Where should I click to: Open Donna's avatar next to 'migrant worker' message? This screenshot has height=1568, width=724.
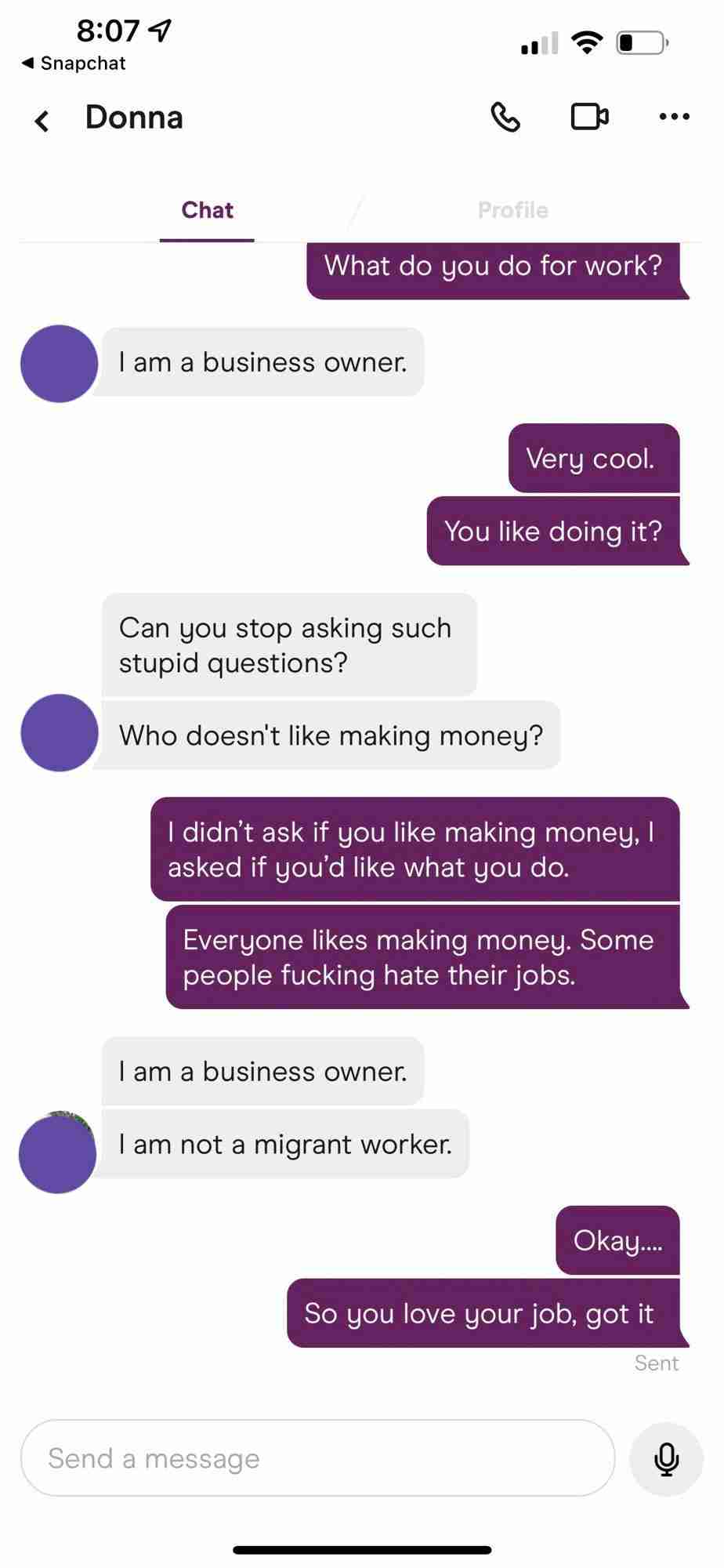58,1153
